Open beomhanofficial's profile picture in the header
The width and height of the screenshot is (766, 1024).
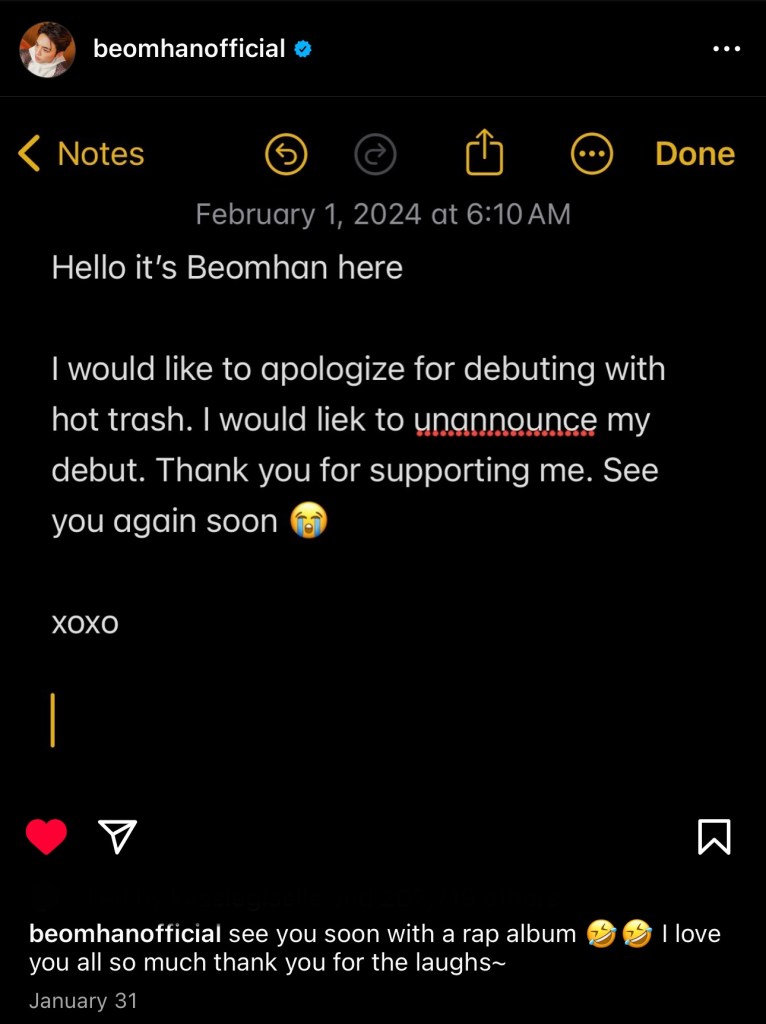tap(47, 49)
